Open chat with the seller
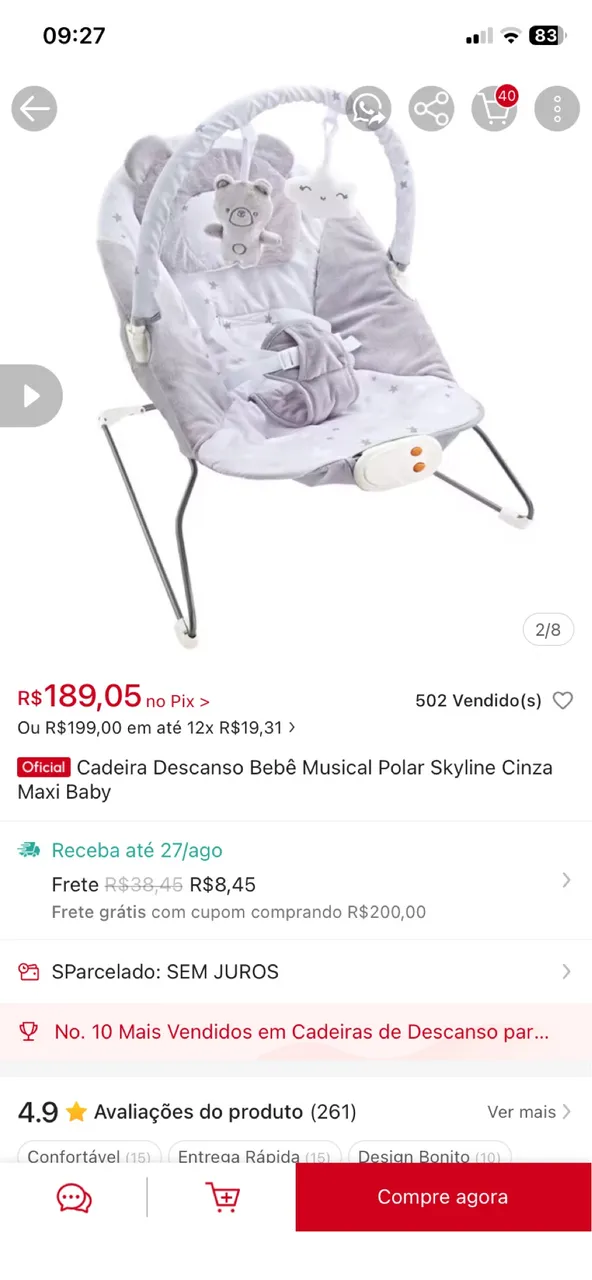 tap(74, 1197)
